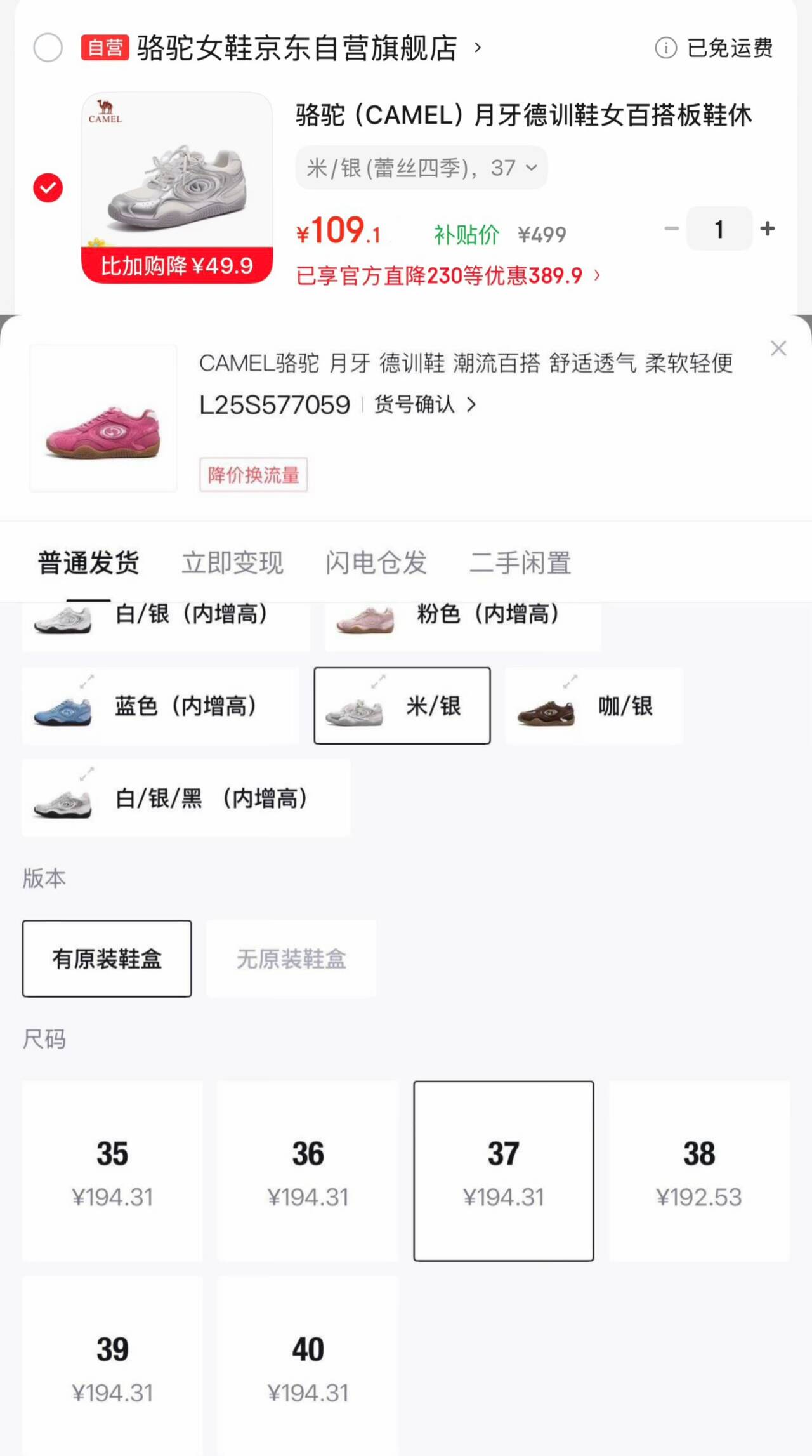The width and height of the screenshot is (812, 1456).
Task: Decrease the shoe quantity with minus
Action: (671, 228)
